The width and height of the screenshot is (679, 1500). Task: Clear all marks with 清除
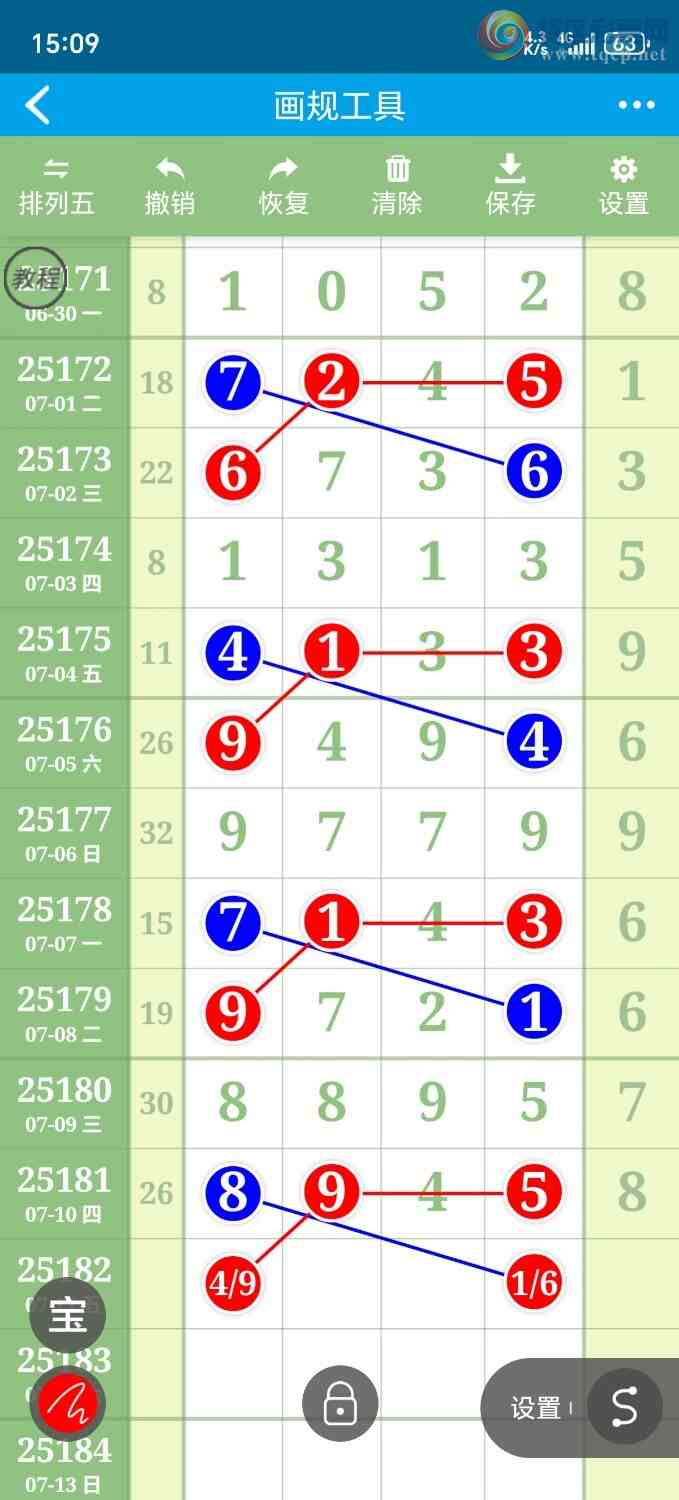click(x=397, y=187)
